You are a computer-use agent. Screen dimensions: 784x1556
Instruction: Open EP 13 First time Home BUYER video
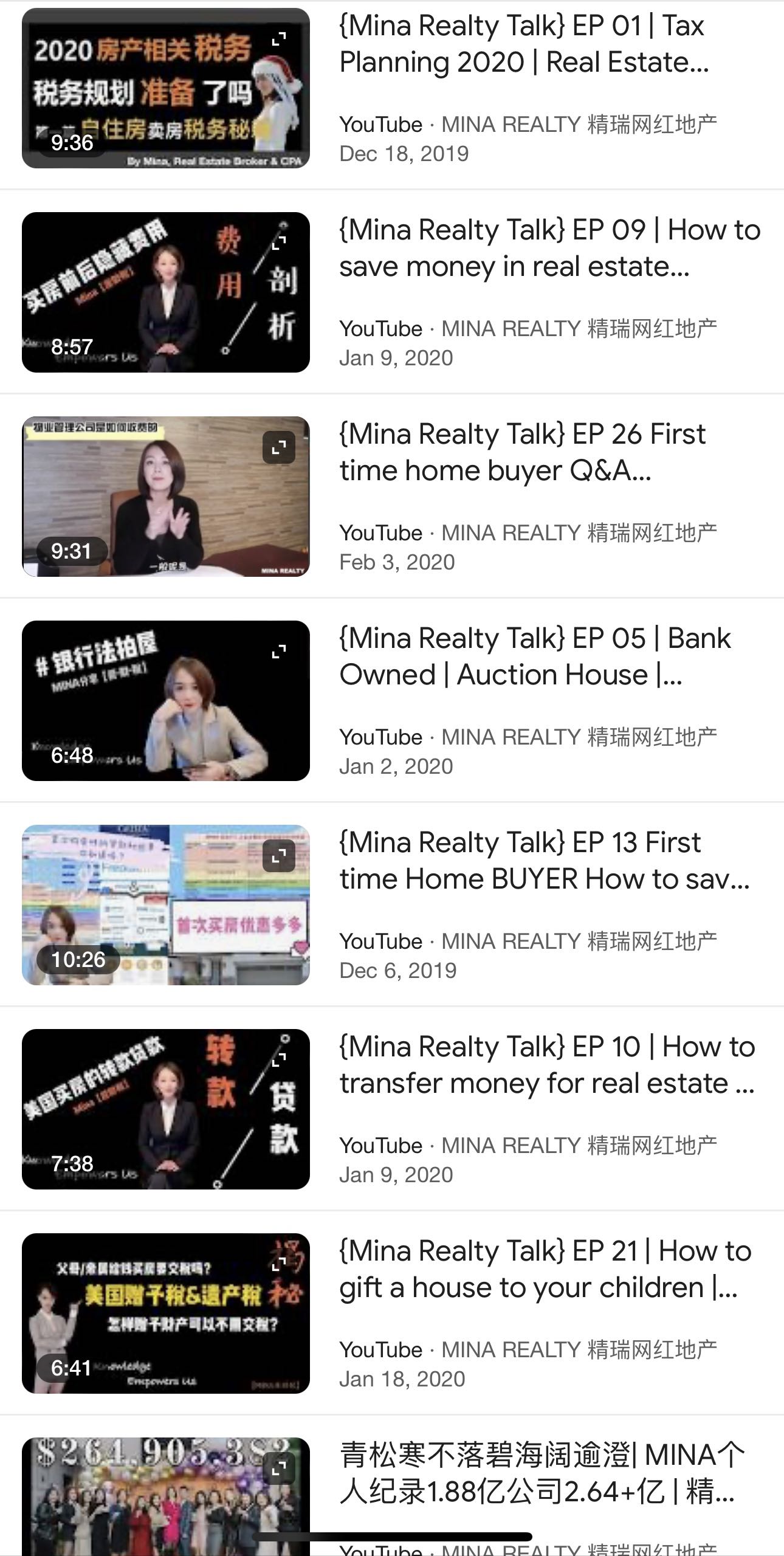(544, 861)
